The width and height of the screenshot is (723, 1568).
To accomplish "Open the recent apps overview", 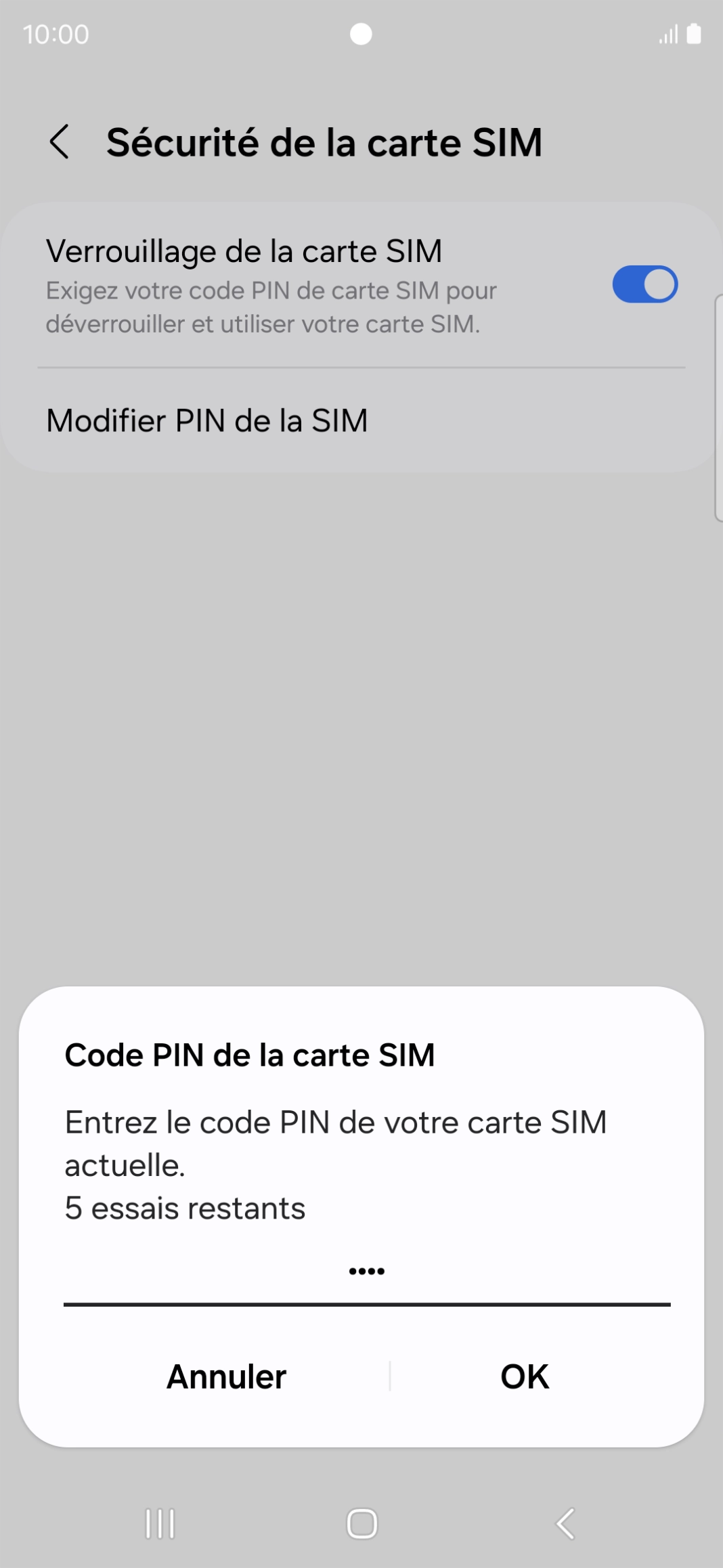I will tap(160, 1524).
